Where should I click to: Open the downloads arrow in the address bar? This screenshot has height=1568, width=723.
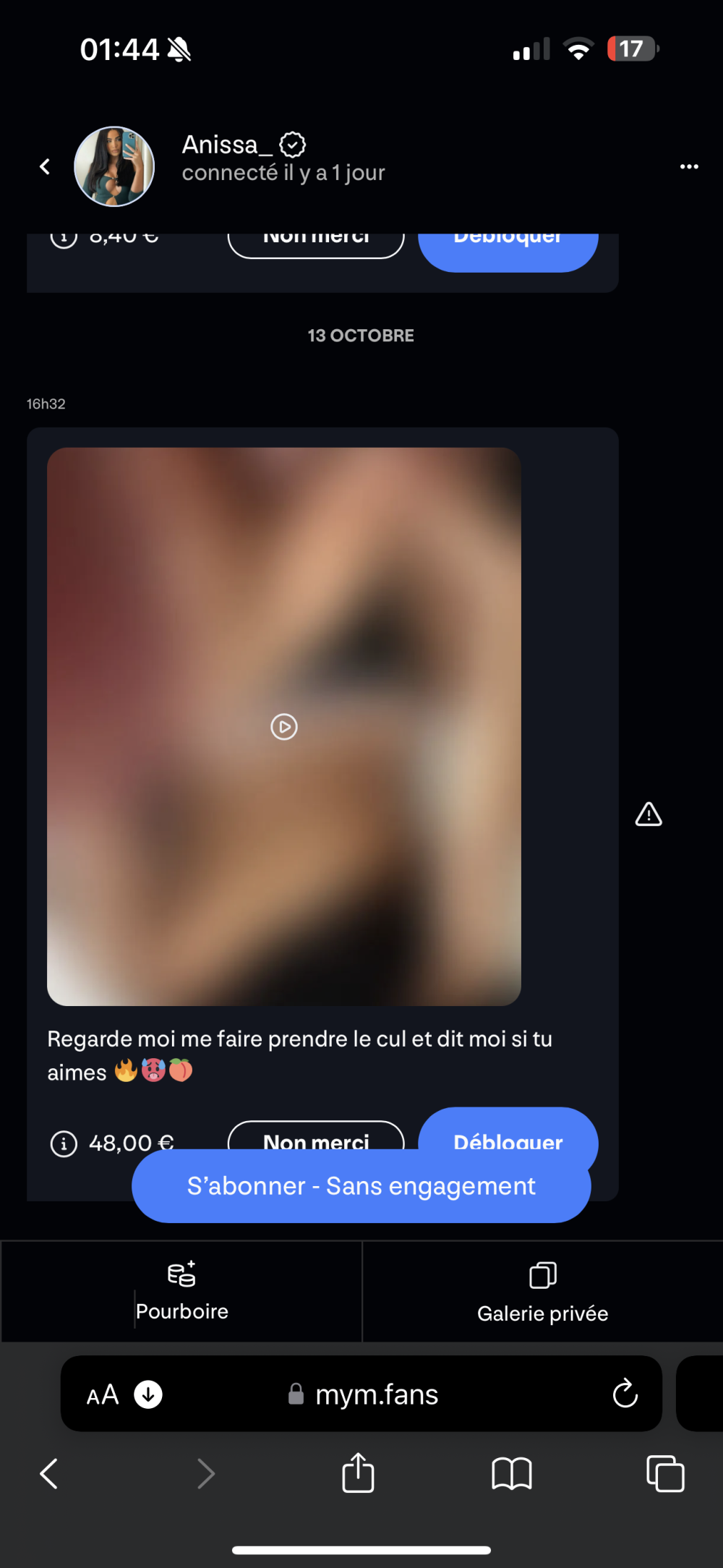coord(148,1394)
